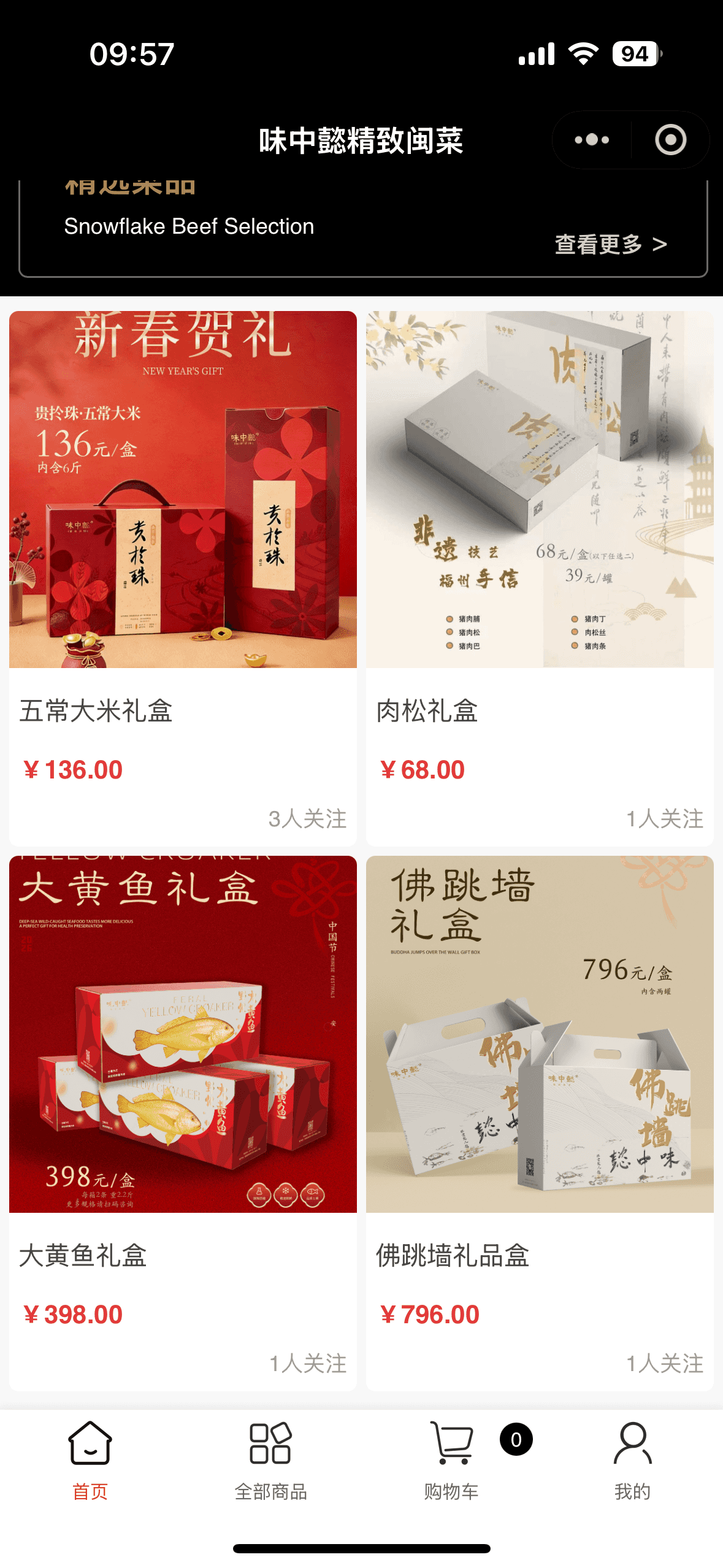Switch to the 我的 profile tab
The height and width of the screenshot is (1568, 723).
click(x=632, y=1460)
